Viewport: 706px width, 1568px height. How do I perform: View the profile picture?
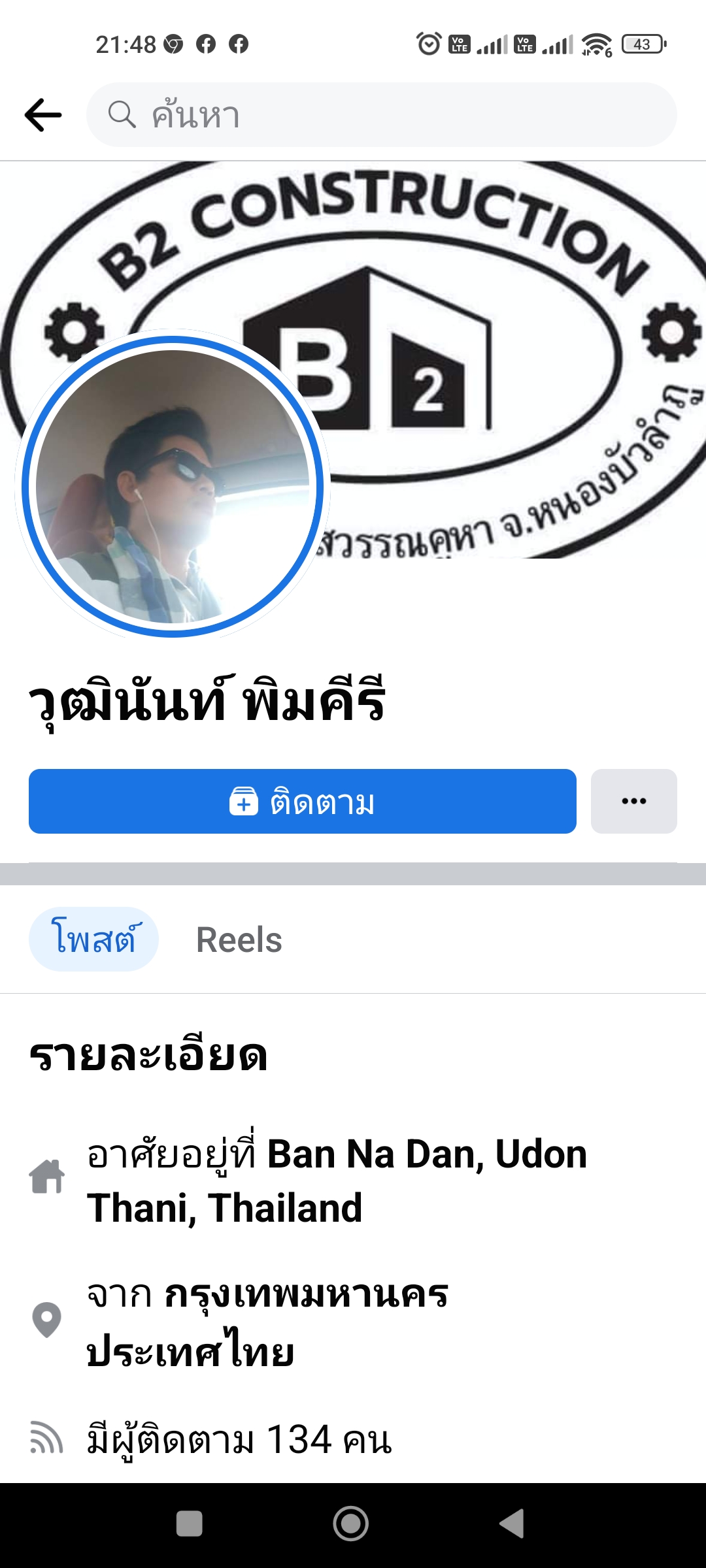point(173,487)
